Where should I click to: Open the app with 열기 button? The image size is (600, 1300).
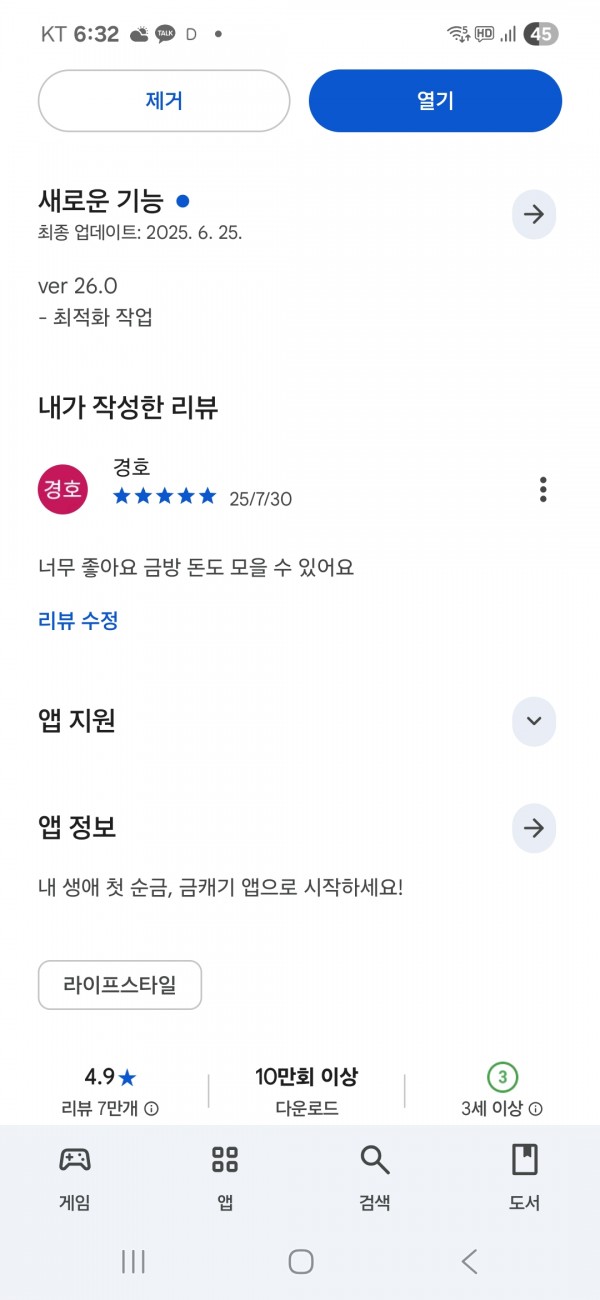coord(435,101)
